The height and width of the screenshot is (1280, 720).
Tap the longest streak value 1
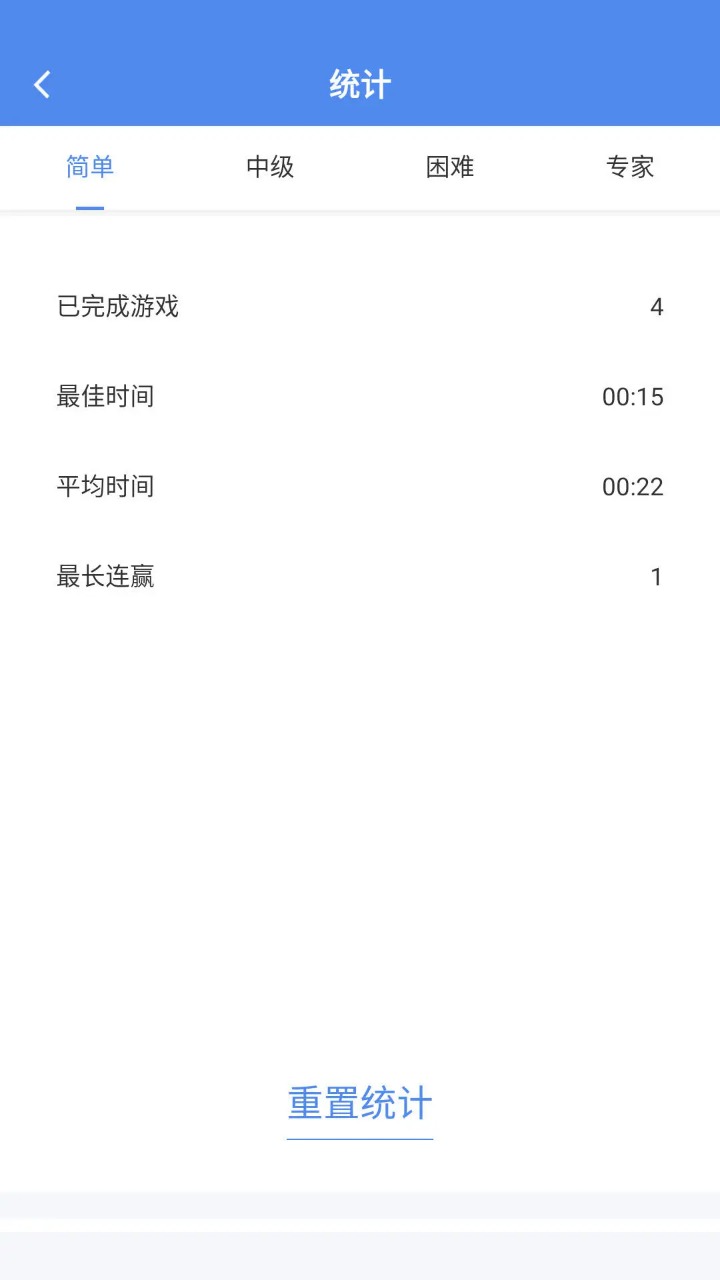click(656, 577)
